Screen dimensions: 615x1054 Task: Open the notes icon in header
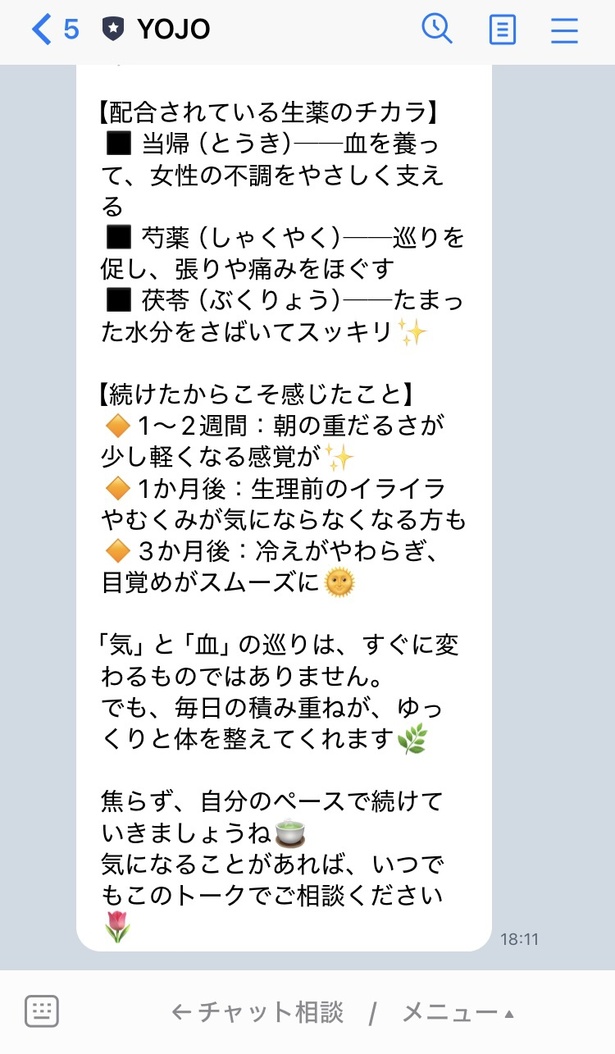[502, 30]
